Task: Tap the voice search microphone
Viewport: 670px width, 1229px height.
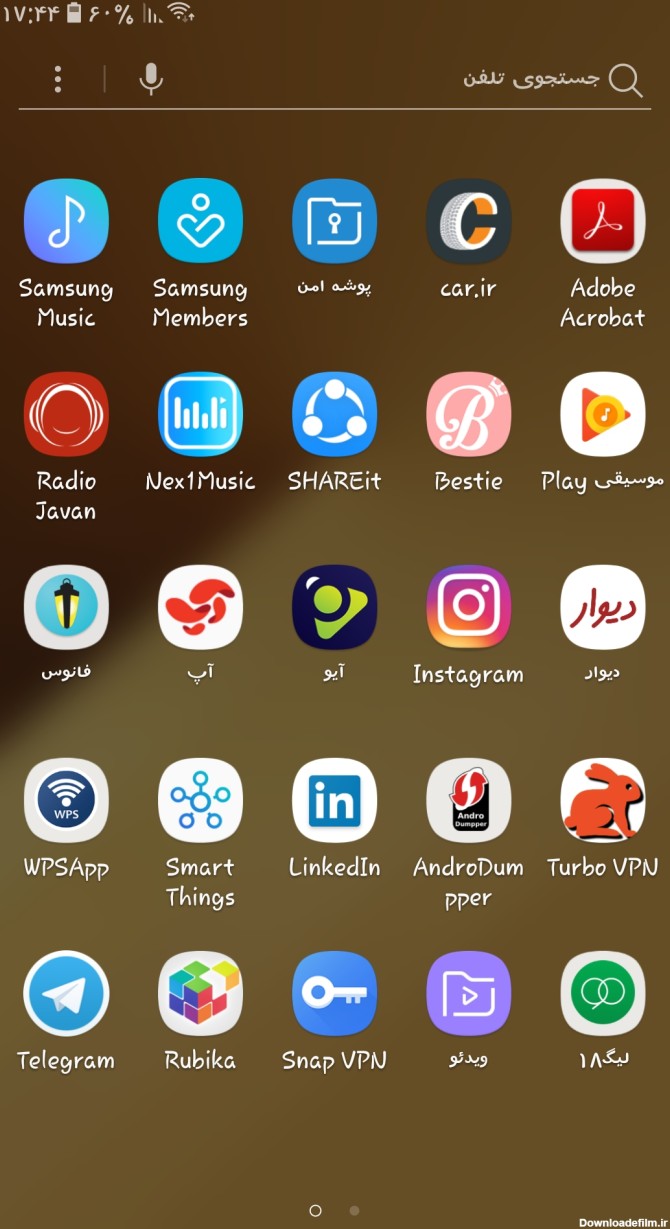Action: click(151, 79)
